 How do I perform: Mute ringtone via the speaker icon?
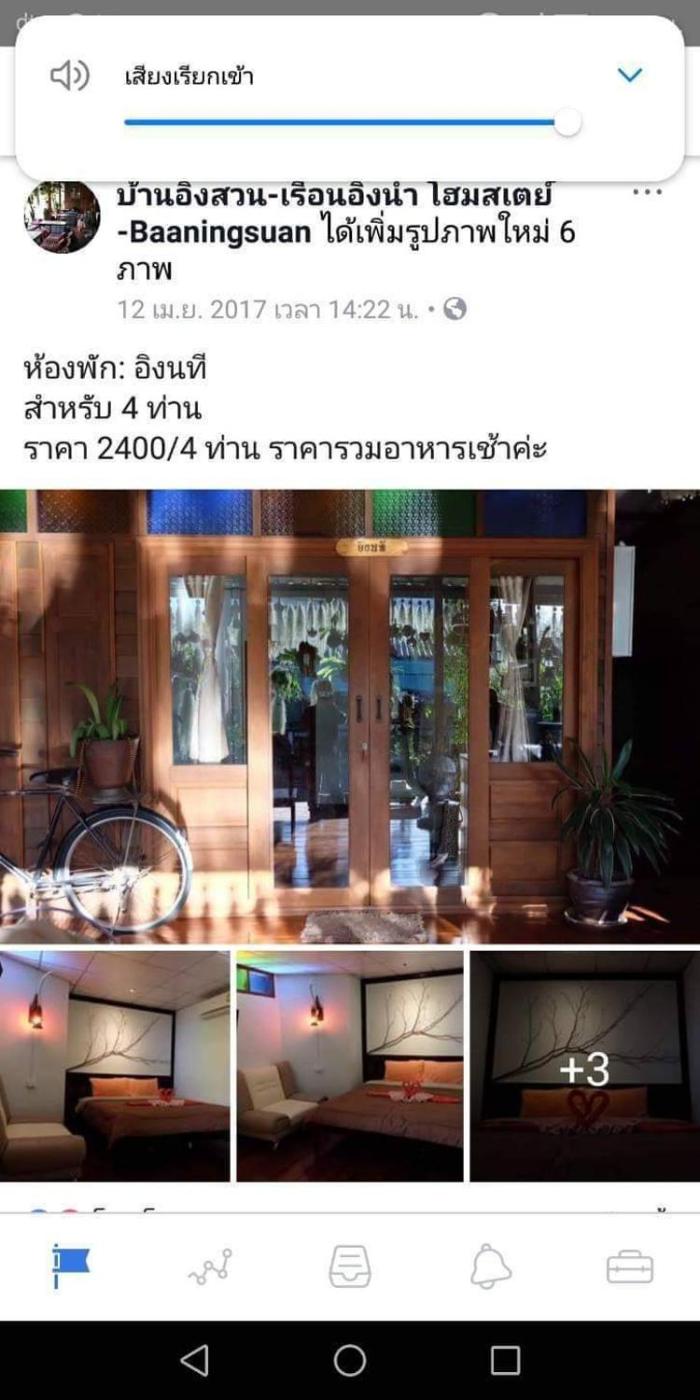(x=69, y=75)
